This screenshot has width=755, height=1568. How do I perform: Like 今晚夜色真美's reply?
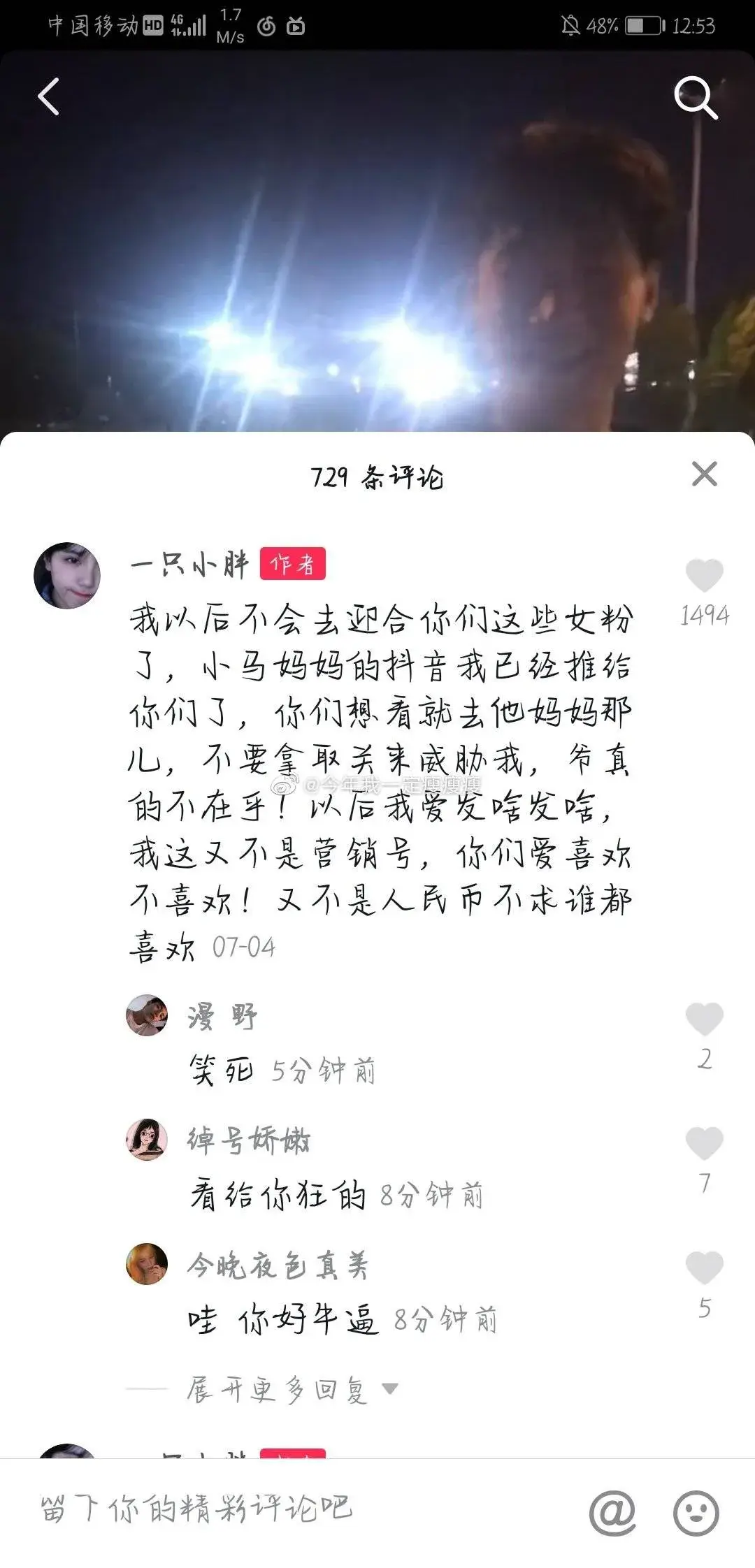coord(704,1268)
